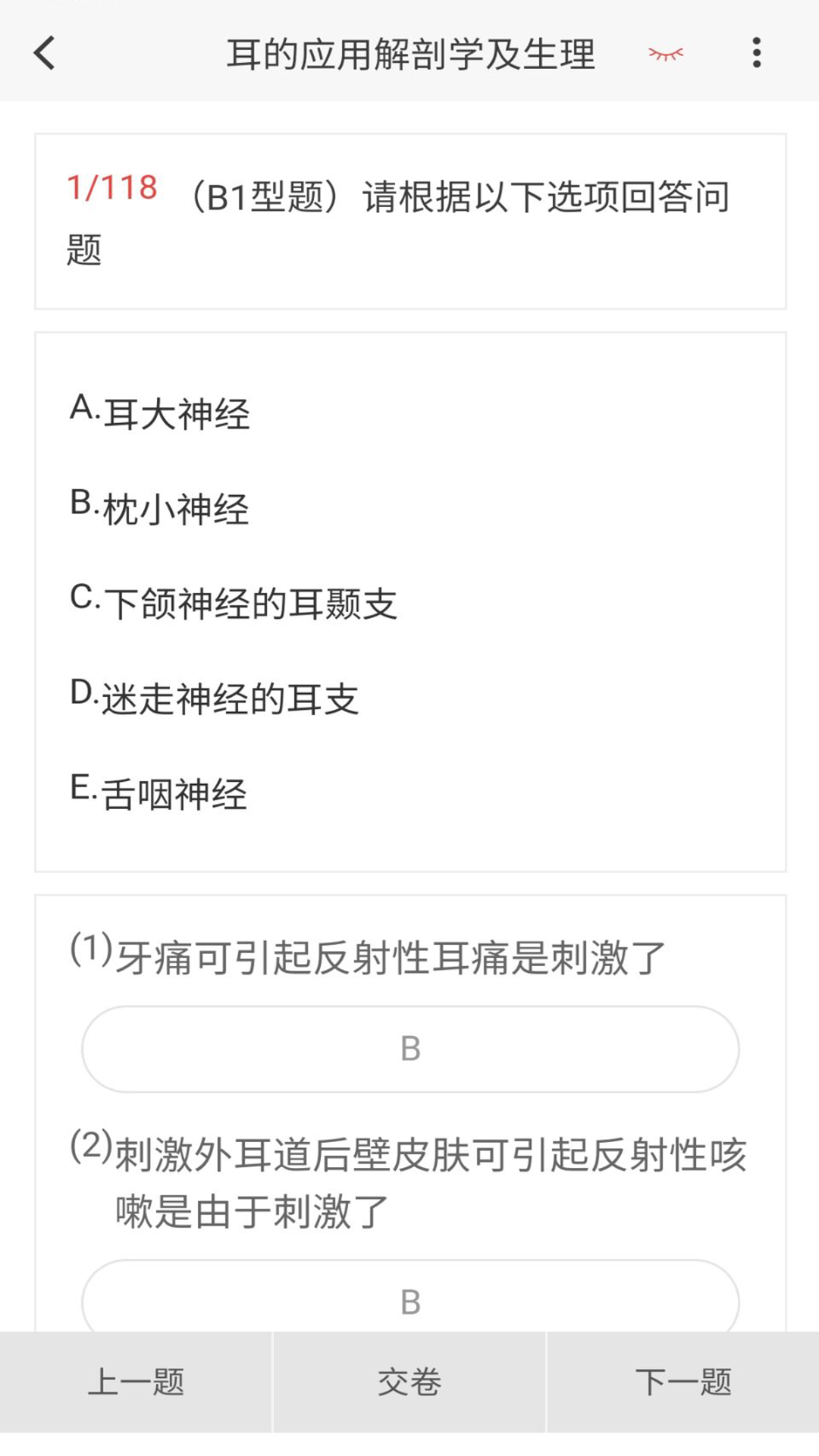Tap 交卷 to submit the exam
The height and width of the screenshot is (1456, 819).
(409, 1382)
